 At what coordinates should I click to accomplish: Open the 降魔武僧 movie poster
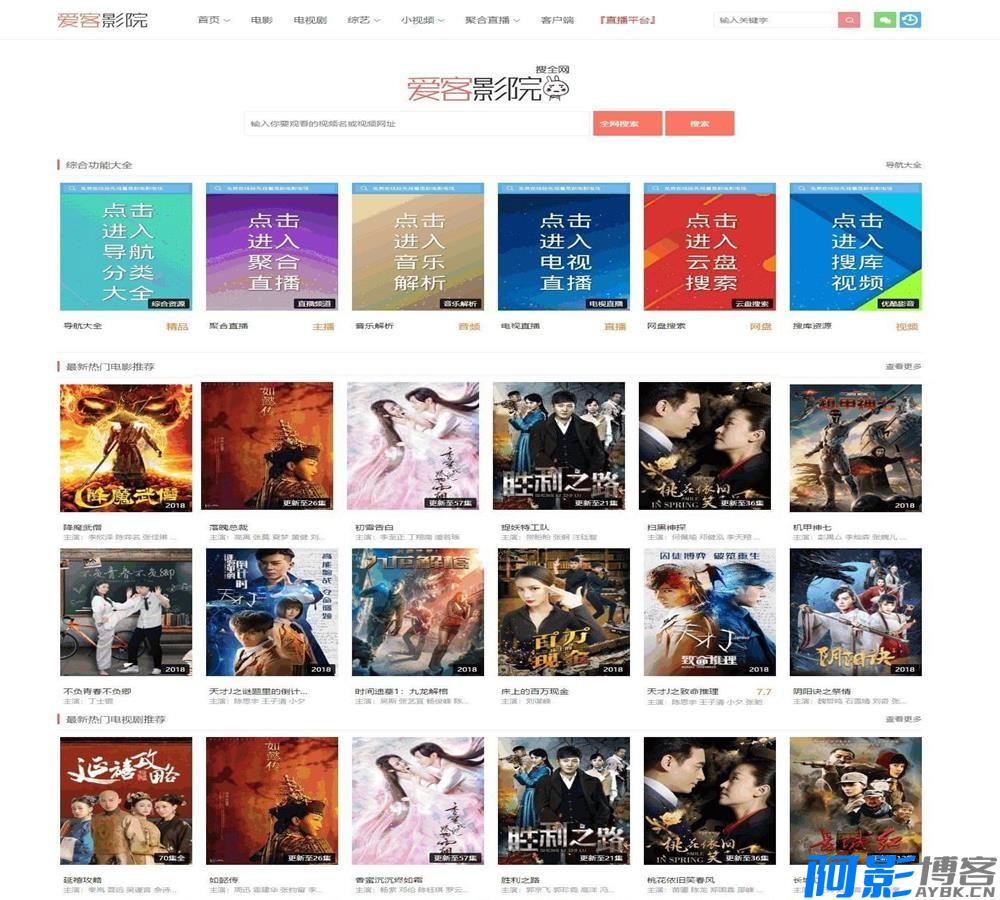(x=126, y=446)
